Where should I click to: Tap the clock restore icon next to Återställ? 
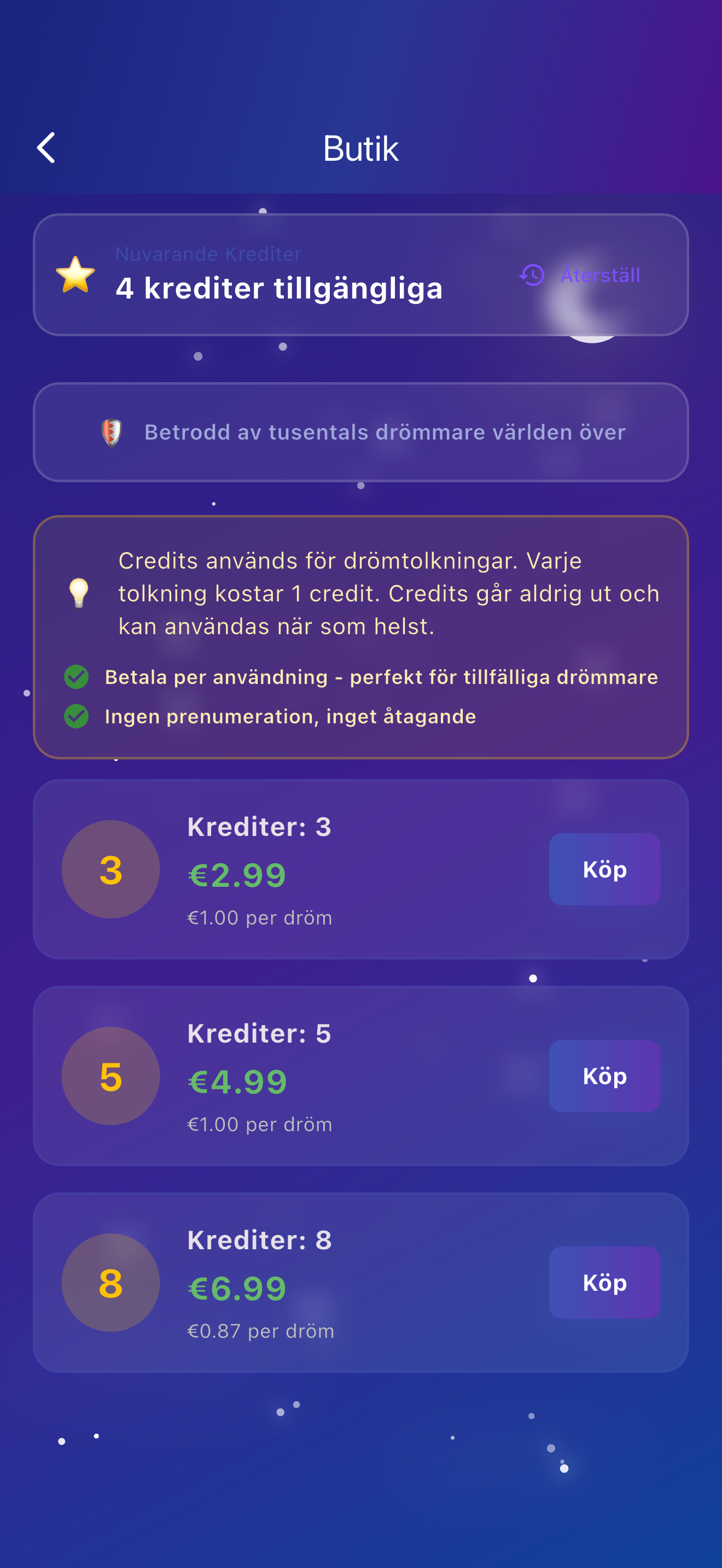pyautogui.click(x=532, y=276)
